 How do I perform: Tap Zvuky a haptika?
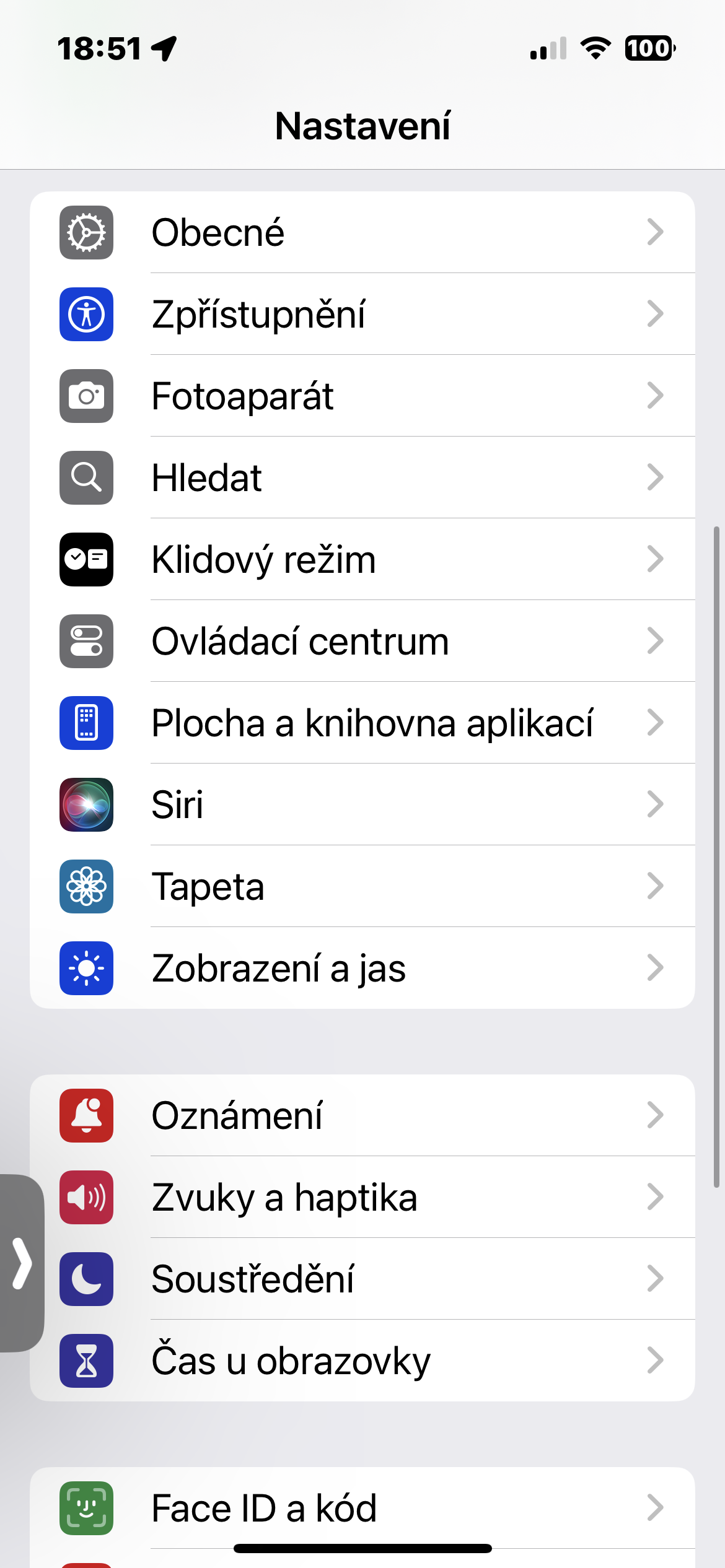(x=362, y=1197)
